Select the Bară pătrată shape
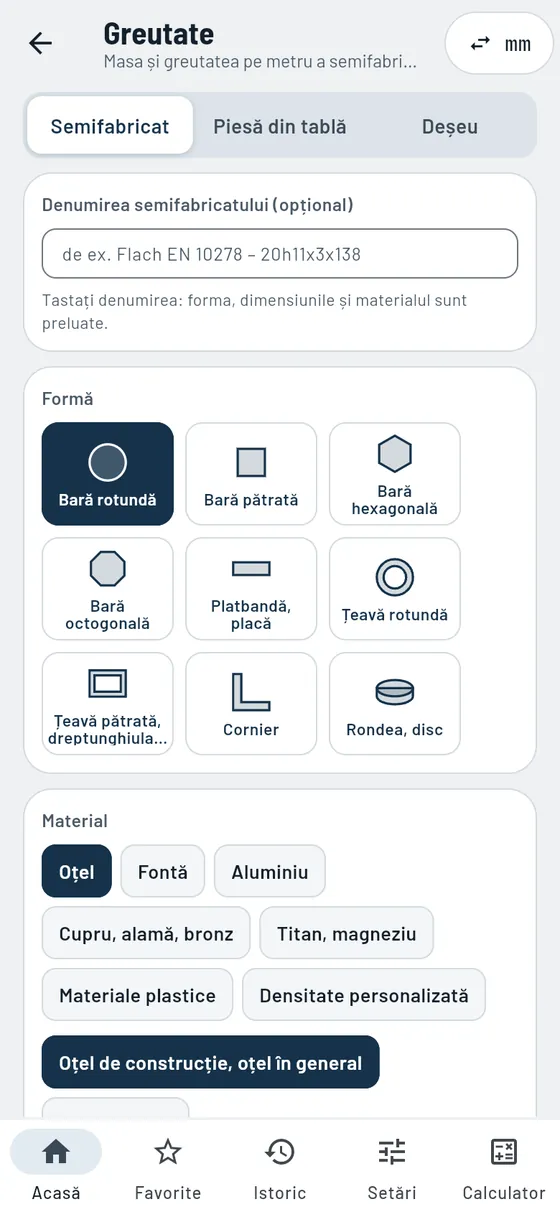Image resolution: width=560 pixels, height=1212 pixels. click(x=251, y=474)
